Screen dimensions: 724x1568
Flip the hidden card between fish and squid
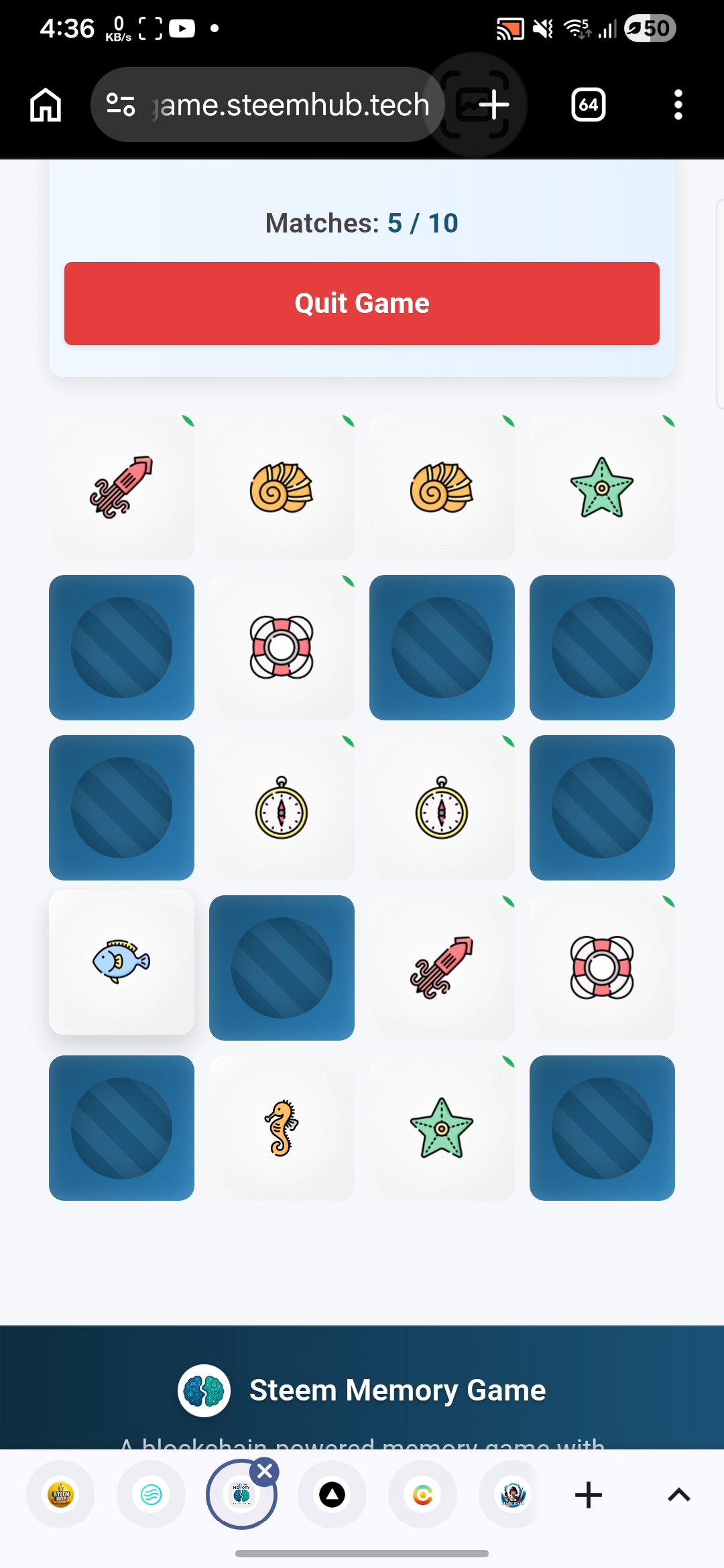click(282, 968)
